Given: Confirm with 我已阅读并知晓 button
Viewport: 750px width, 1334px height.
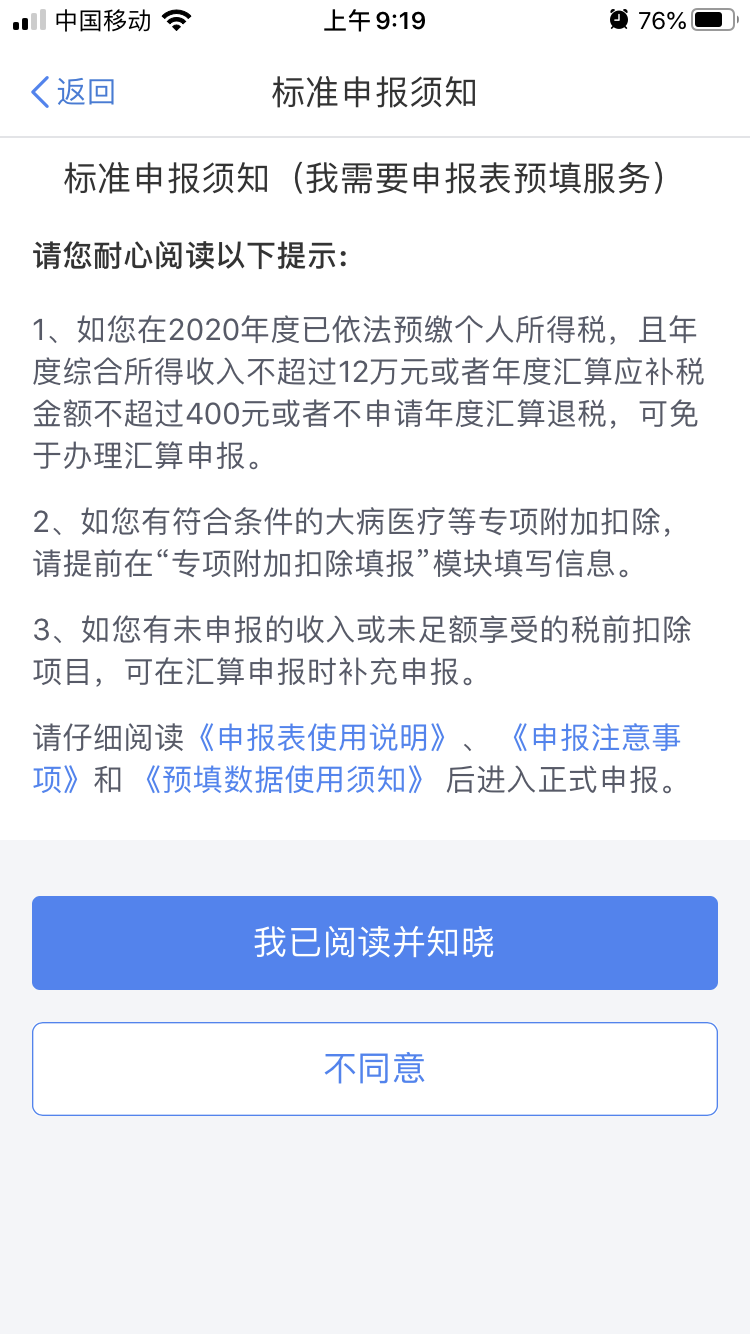Looking at the screenshot, I should click(x=375, y=943).
